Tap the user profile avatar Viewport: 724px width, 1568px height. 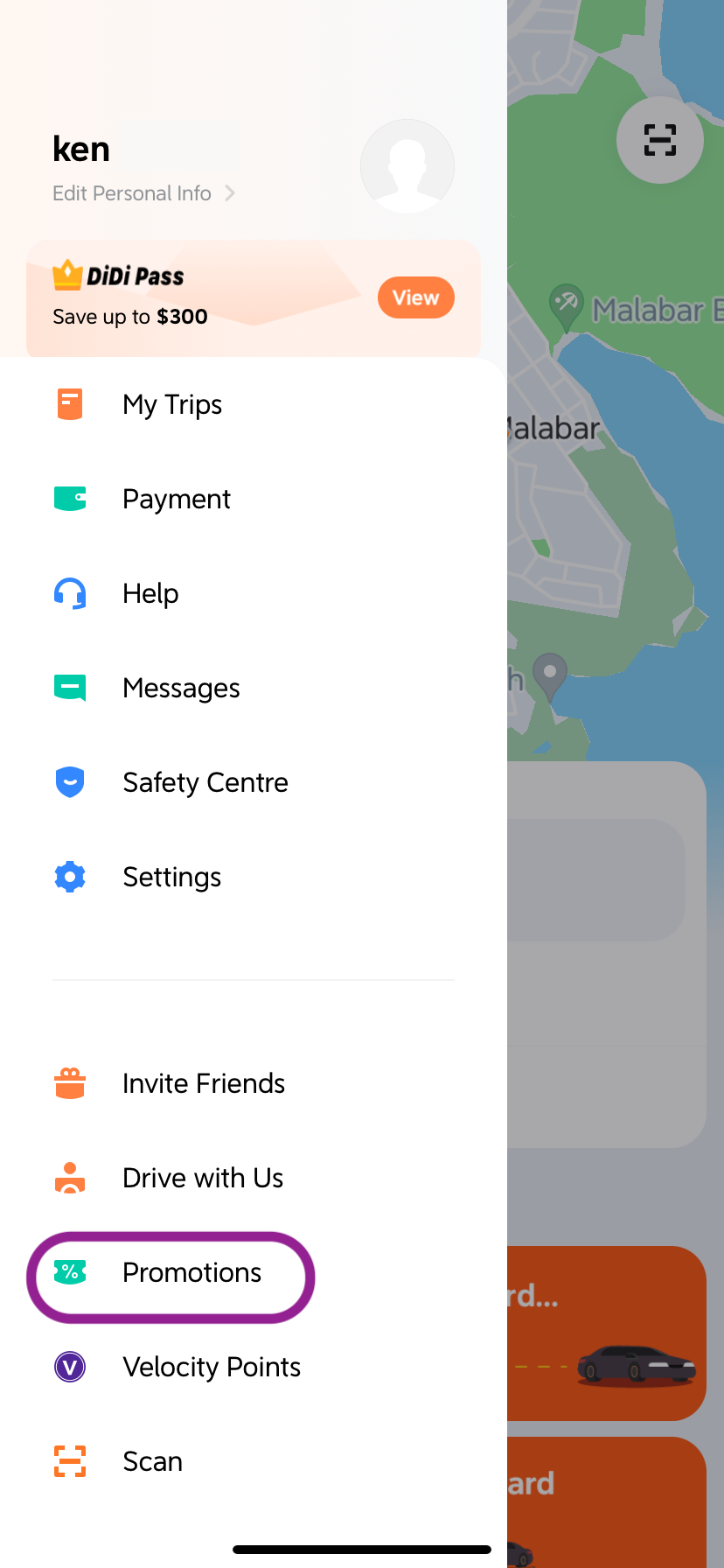coord(407,166)
